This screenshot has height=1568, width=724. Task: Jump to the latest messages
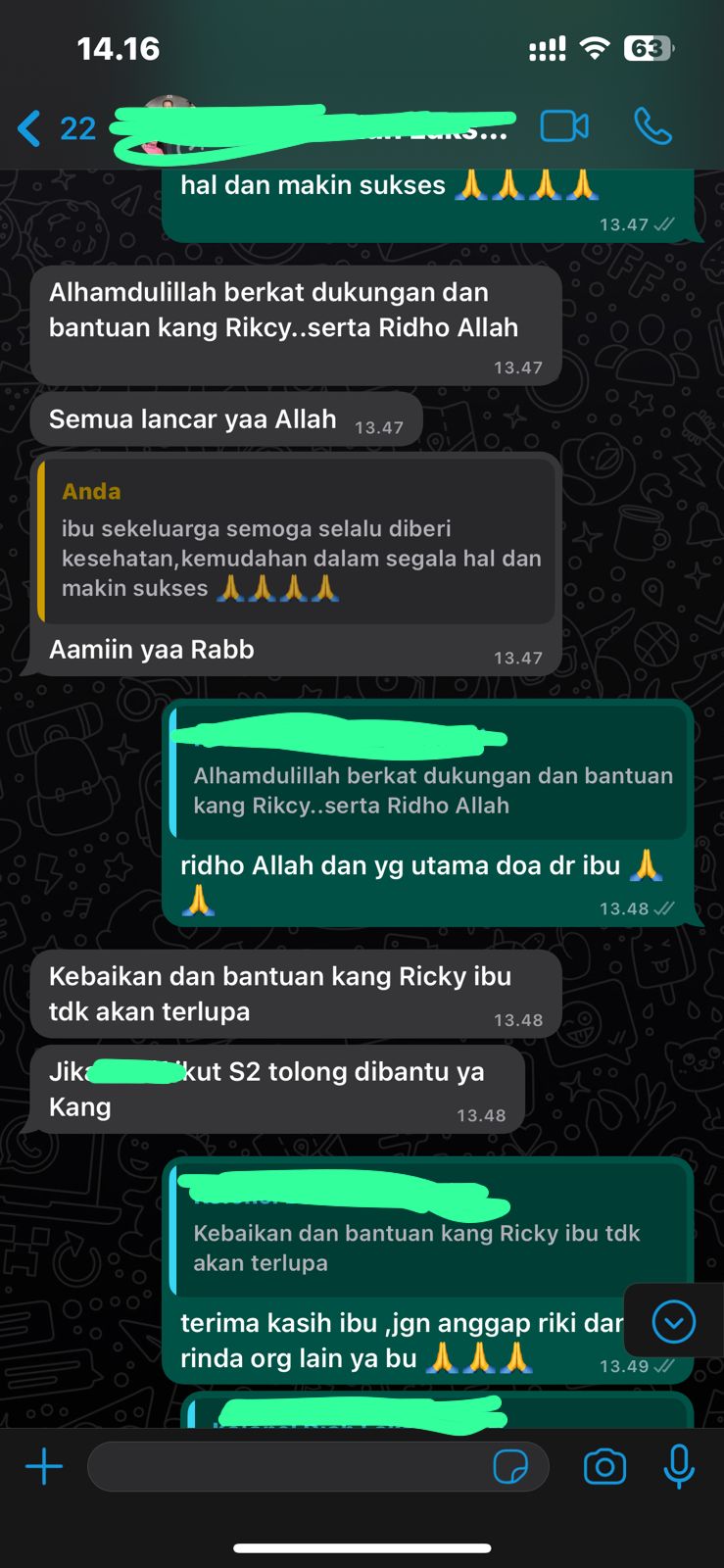(x=673, y=1321)
